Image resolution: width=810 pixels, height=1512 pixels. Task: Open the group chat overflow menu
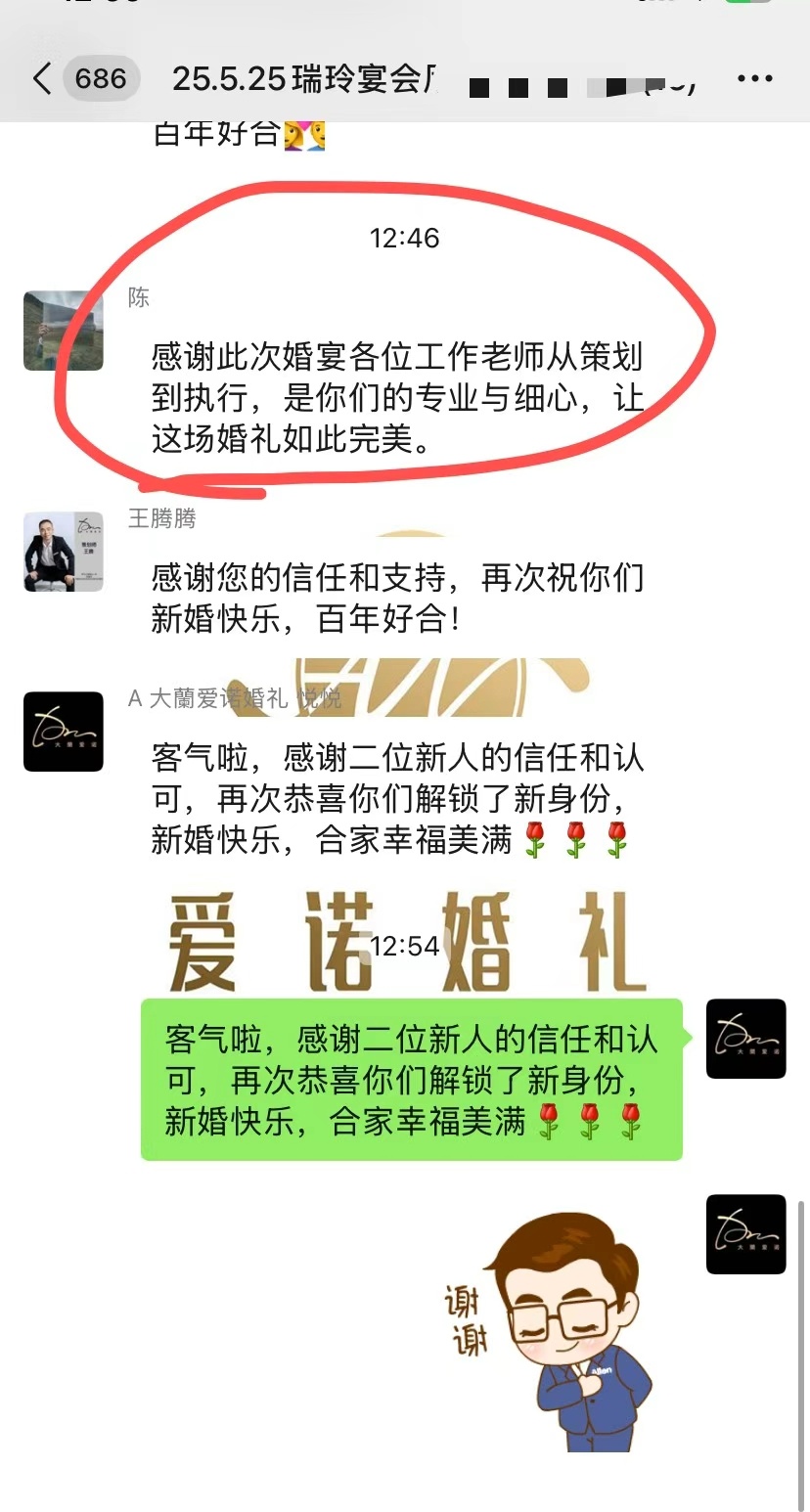[754, 79]
